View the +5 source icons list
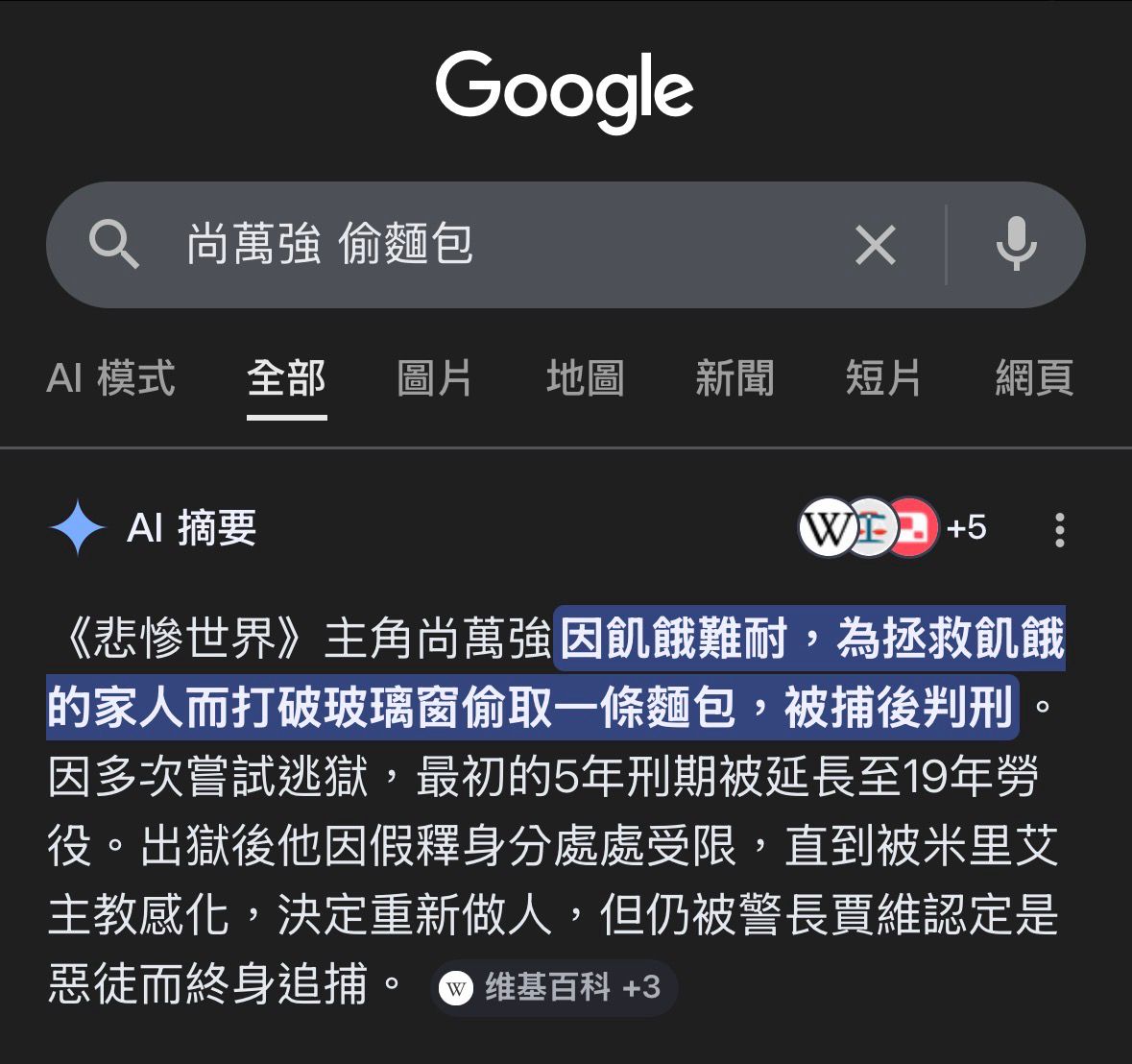The width and height of the screenshot is (1132, 1064). coord(893,527)
